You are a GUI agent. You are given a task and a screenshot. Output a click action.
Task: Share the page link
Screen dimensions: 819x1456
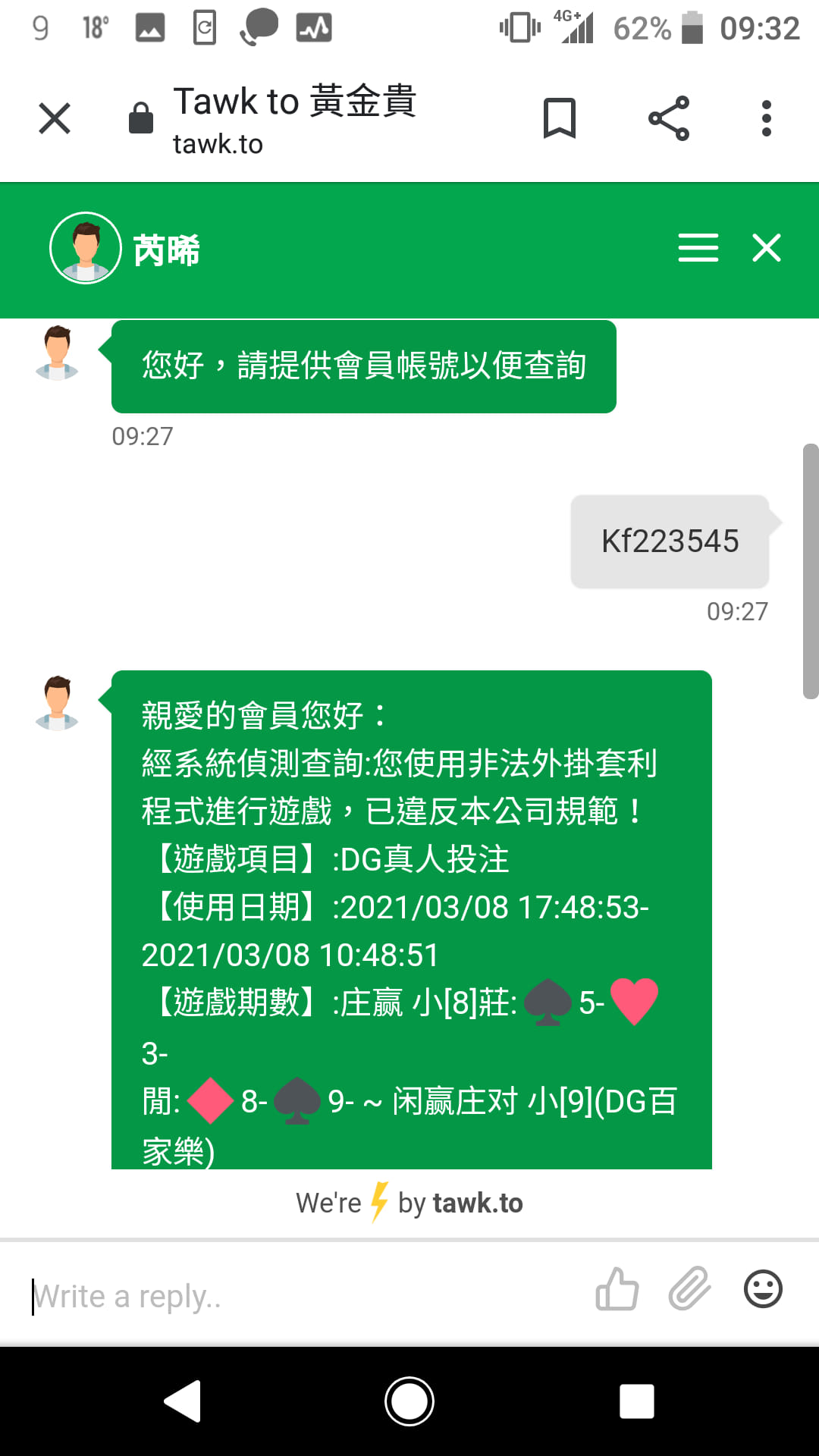[x=669, y=118]
